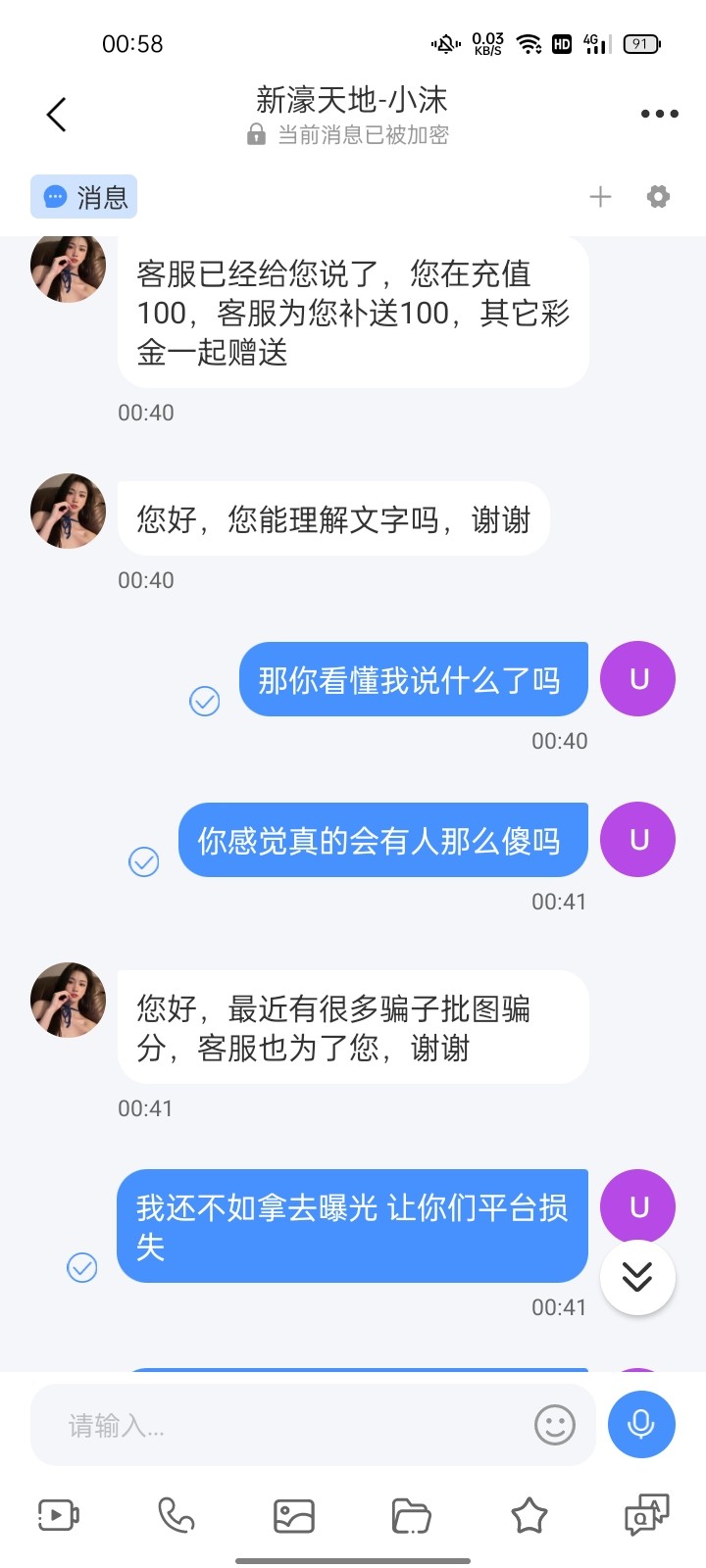Open the chat settings gear
706x1568 pixels.
(658, 197)
